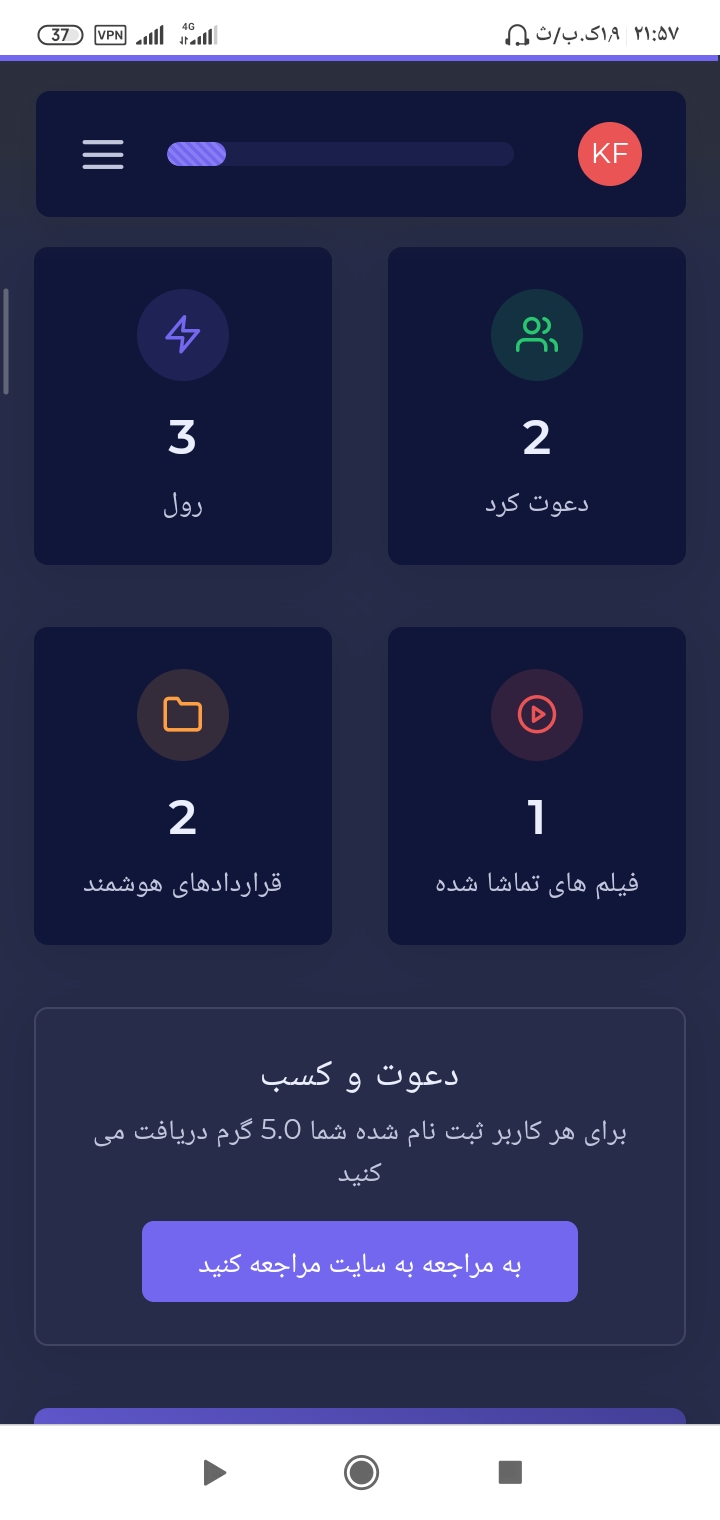Screen dimensions: 720x1520
Task: Select the invited users icon on دعوت کرد card
Action: click(536, 335)
